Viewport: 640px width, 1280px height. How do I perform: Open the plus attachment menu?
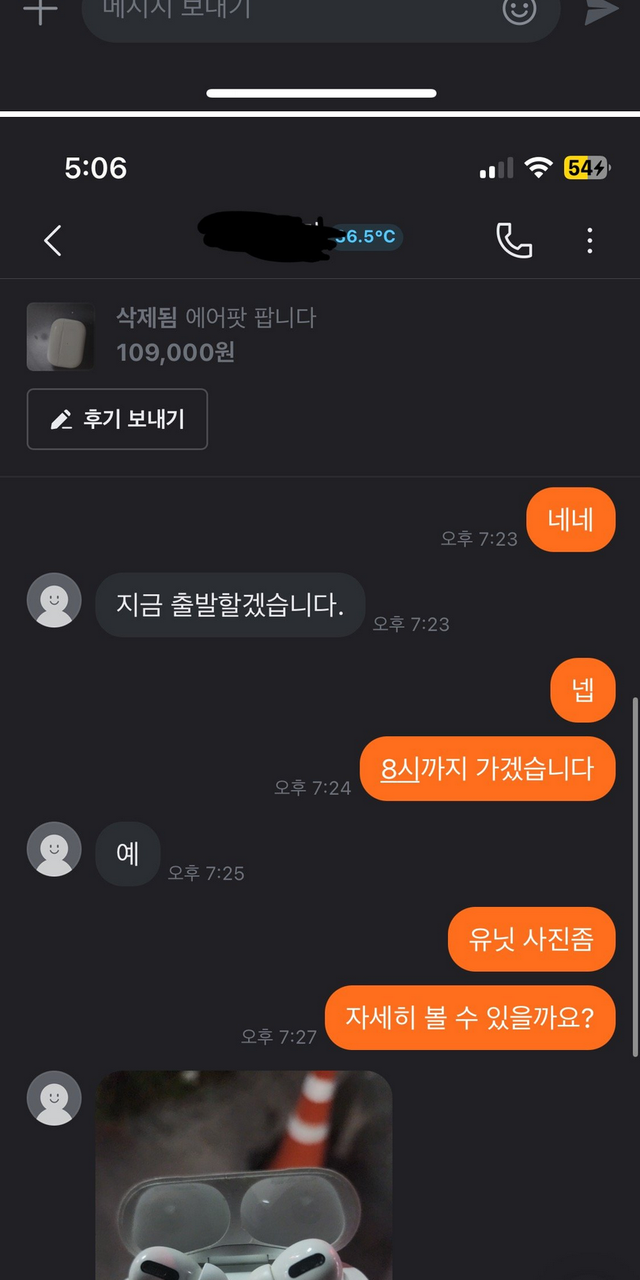click(40, 11)
